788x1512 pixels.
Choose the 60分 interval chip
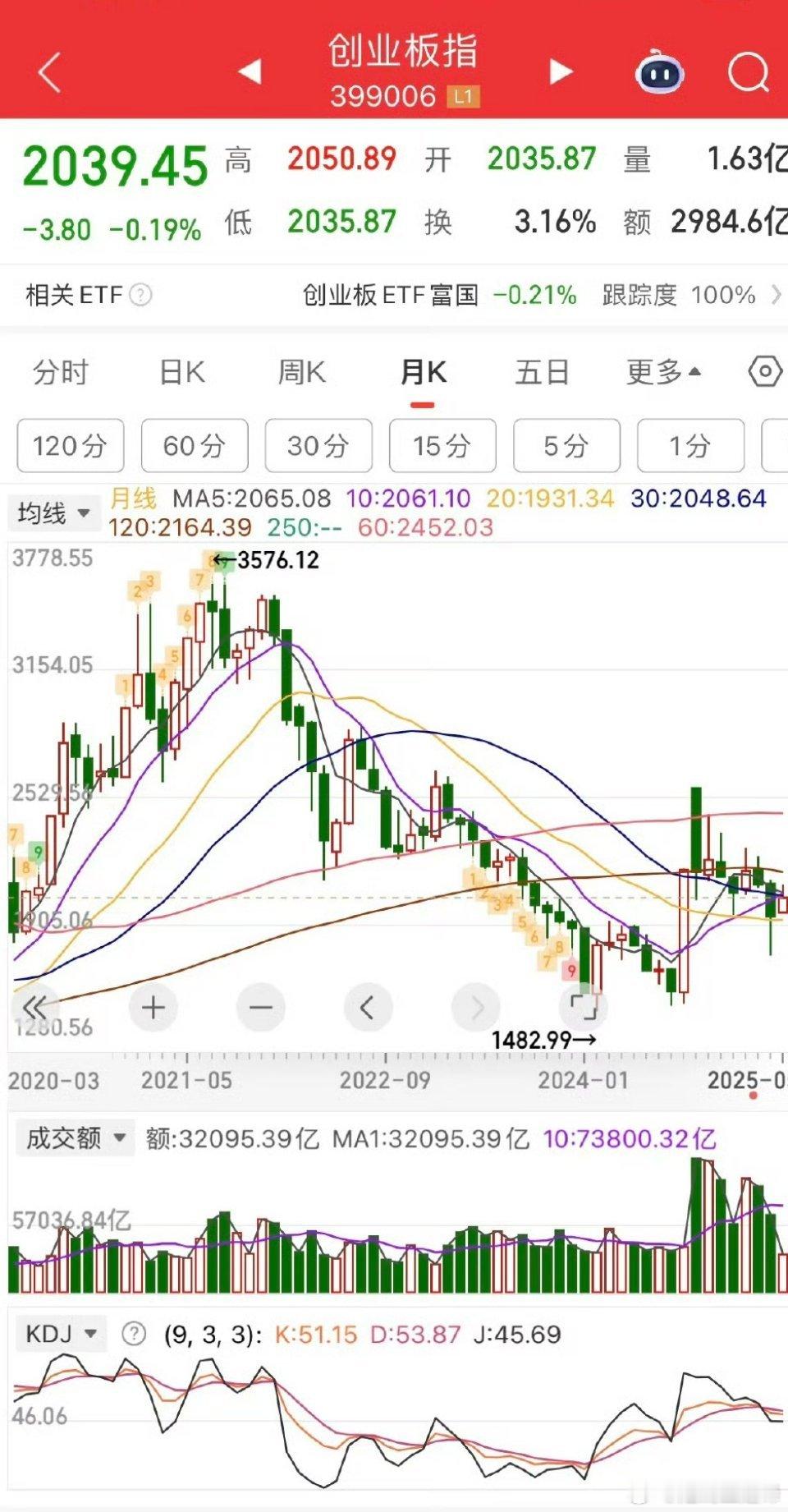pyautogui.click(x=195, y=446)
